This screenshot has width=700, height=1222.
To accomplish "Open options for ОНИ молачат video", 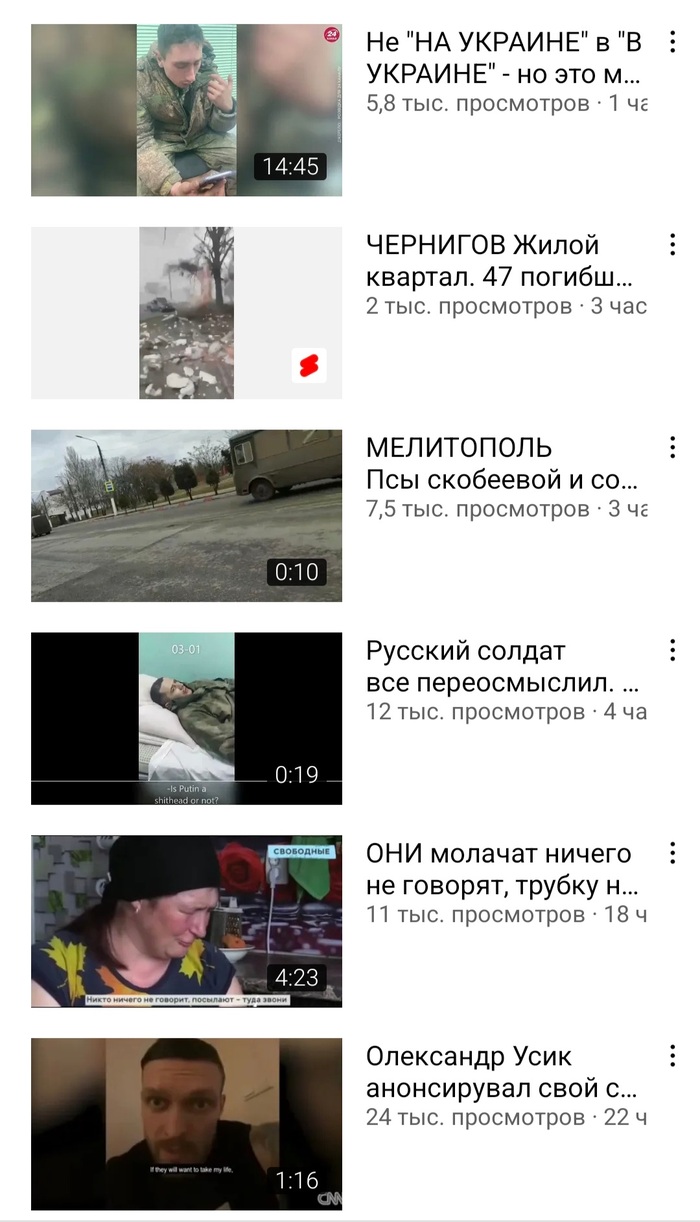I will coord(672,853).
